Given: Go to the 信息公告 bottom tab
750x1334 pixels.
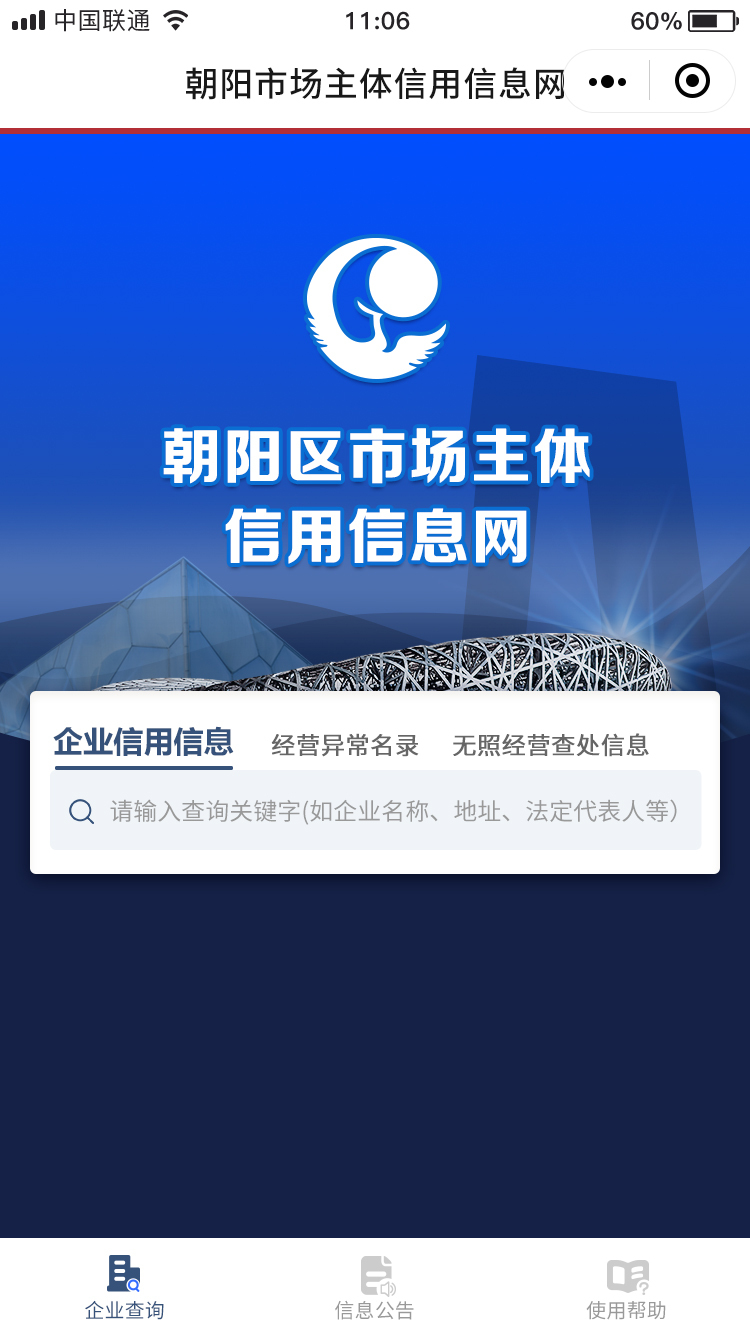Looking at the screenshot, I should pyautogui.click(x=375, y=1288).
